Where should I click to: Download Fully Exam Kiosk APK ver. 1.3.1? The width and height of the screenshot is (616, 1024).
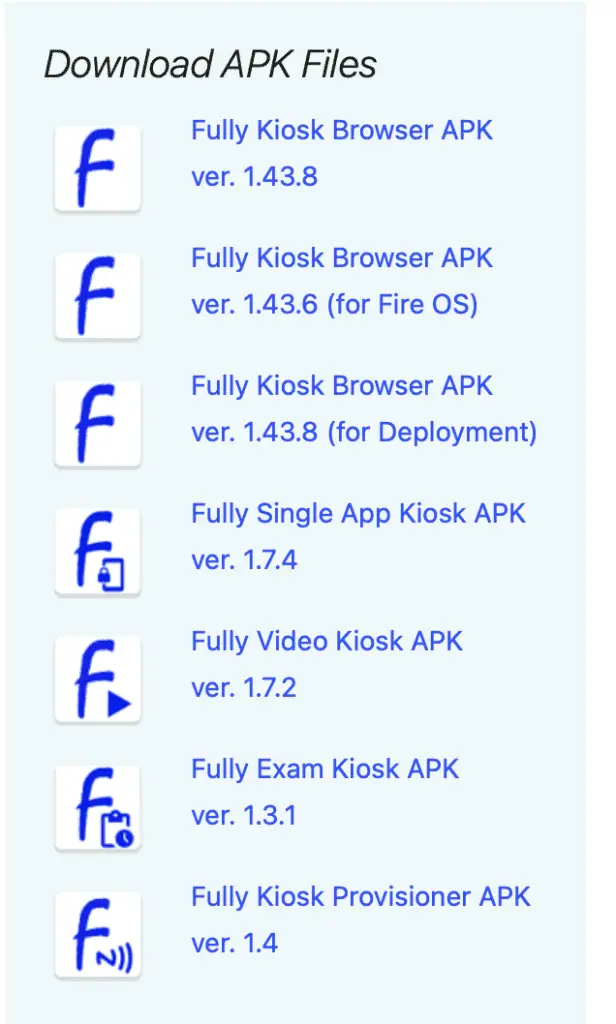[325, 792]
